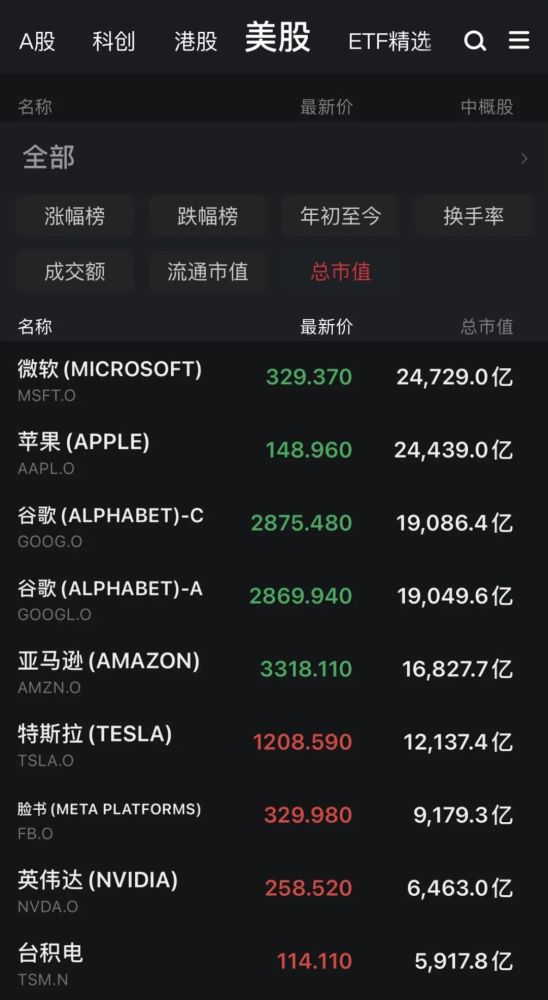The image size is (548, 1000).
Task: Select the 涨幅榜 chip
Action: pyautogui.click(x=75, y=216)
